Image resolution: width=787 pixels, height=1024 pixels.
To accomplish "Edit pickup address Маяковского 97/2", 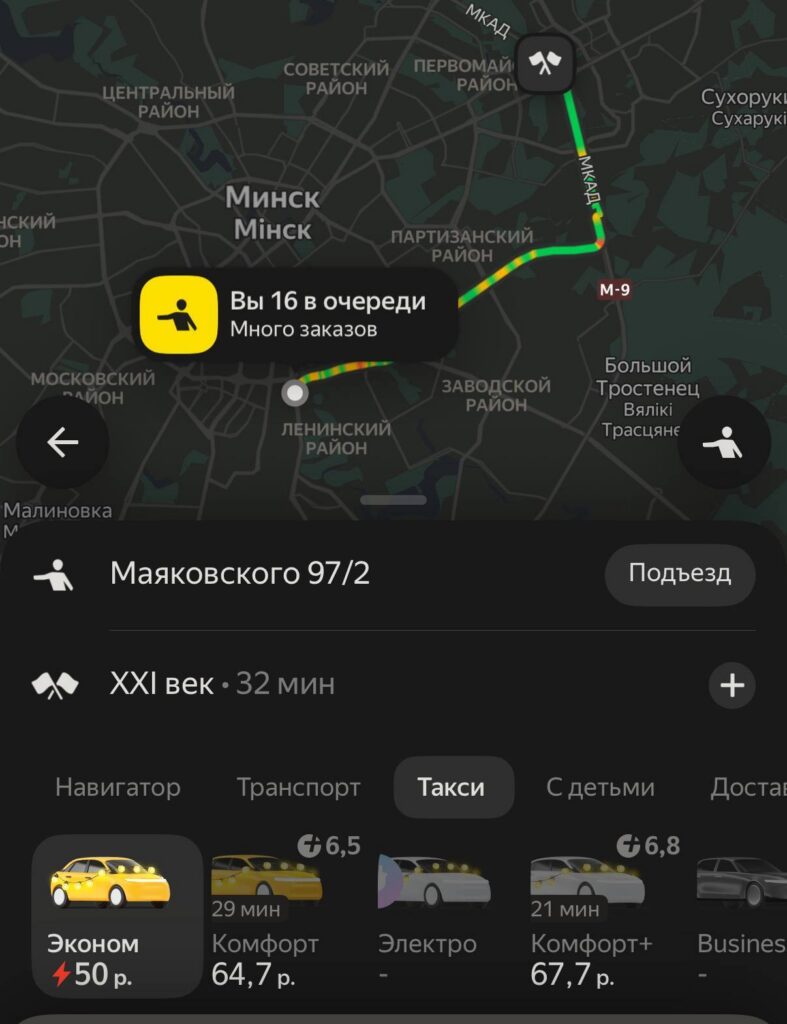I will pyautogui.click(x=240, y=574).
